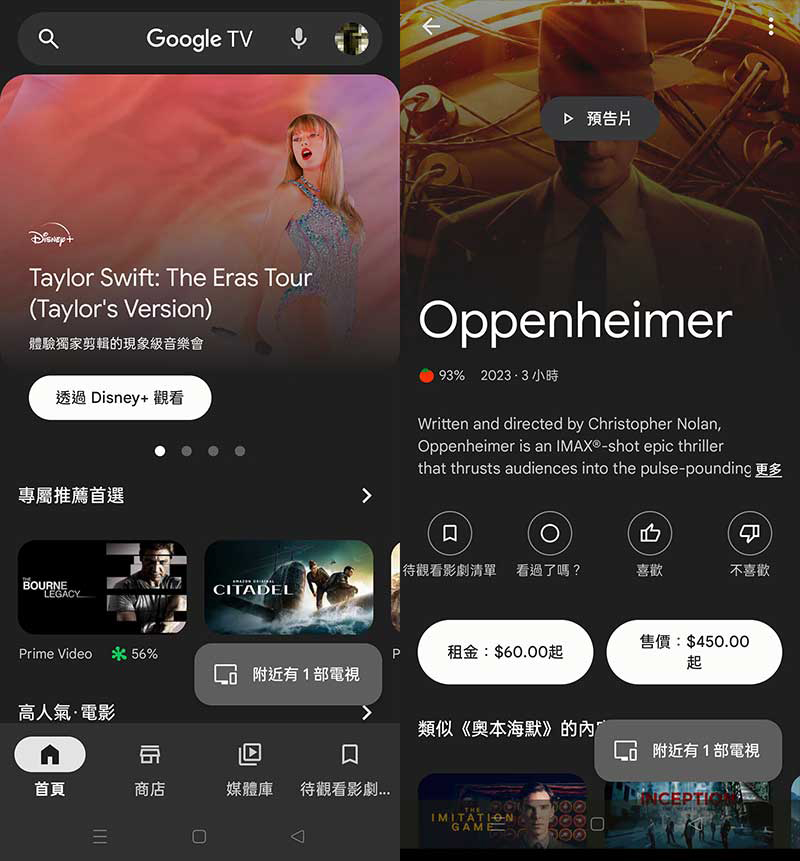
Task: Go back from the Oppenheimer page
Action: (x=431, y=27)
